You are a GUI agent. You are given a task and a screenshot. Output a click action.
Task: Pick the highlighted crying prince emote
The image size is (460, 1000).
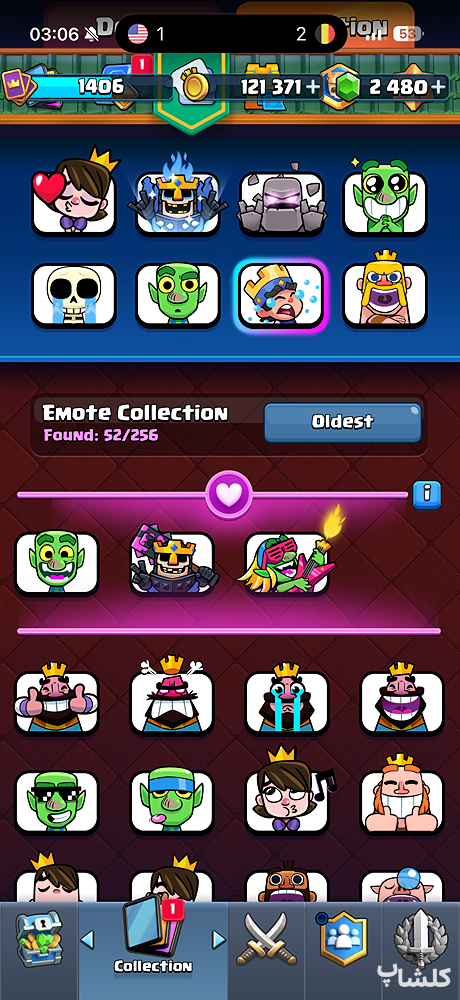click(x=282, y=296)
